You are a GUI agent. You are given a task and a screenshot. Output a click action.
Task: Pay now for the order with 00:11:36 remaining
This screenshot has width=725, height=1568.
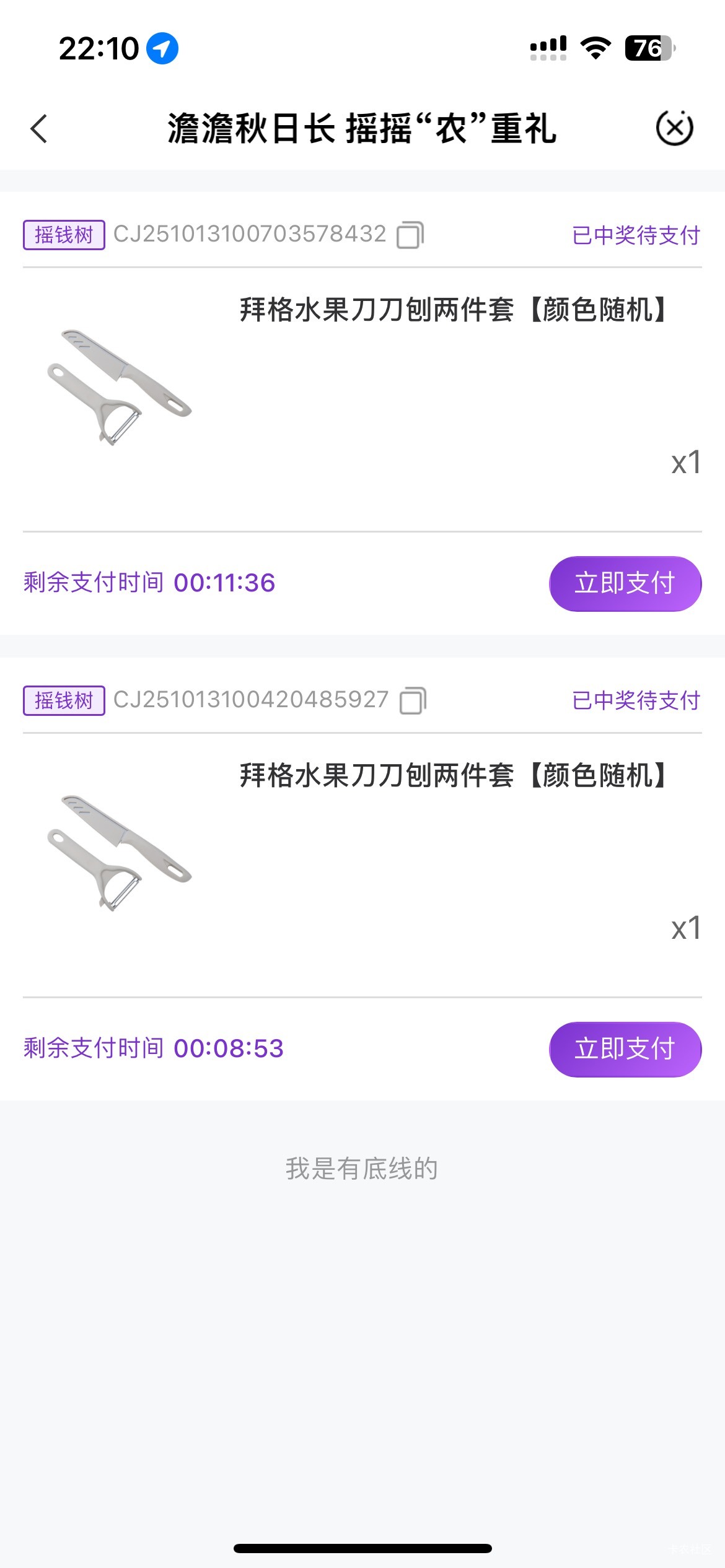[x=625, y=583]
